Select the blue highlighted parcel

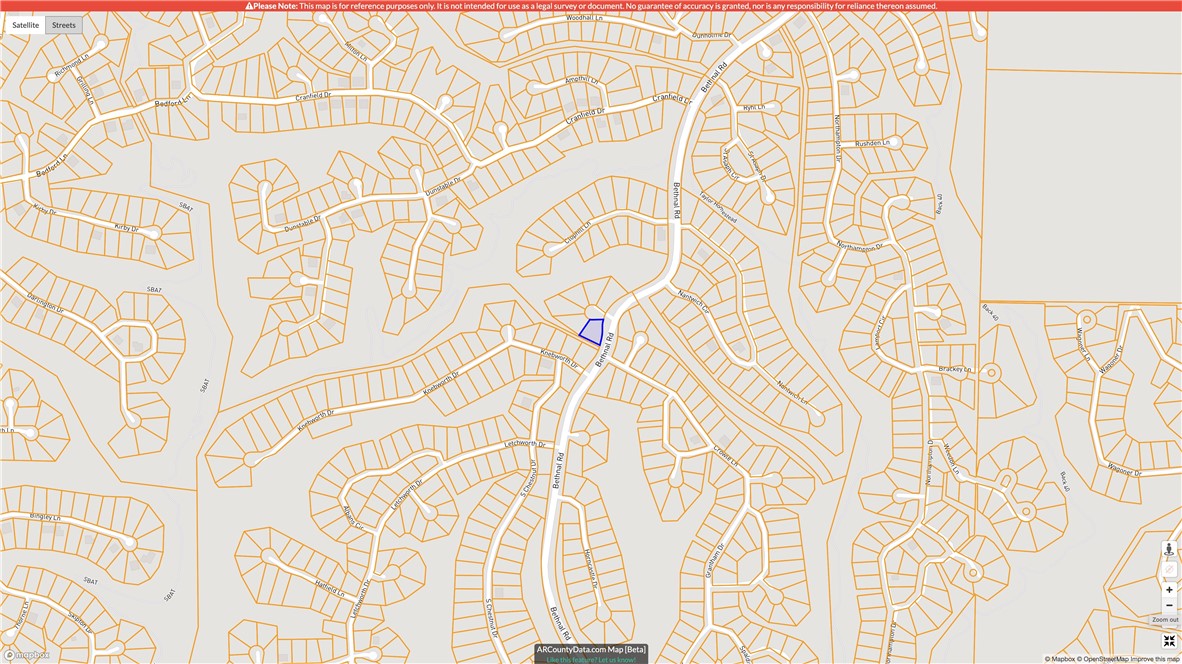coord(593,331)
